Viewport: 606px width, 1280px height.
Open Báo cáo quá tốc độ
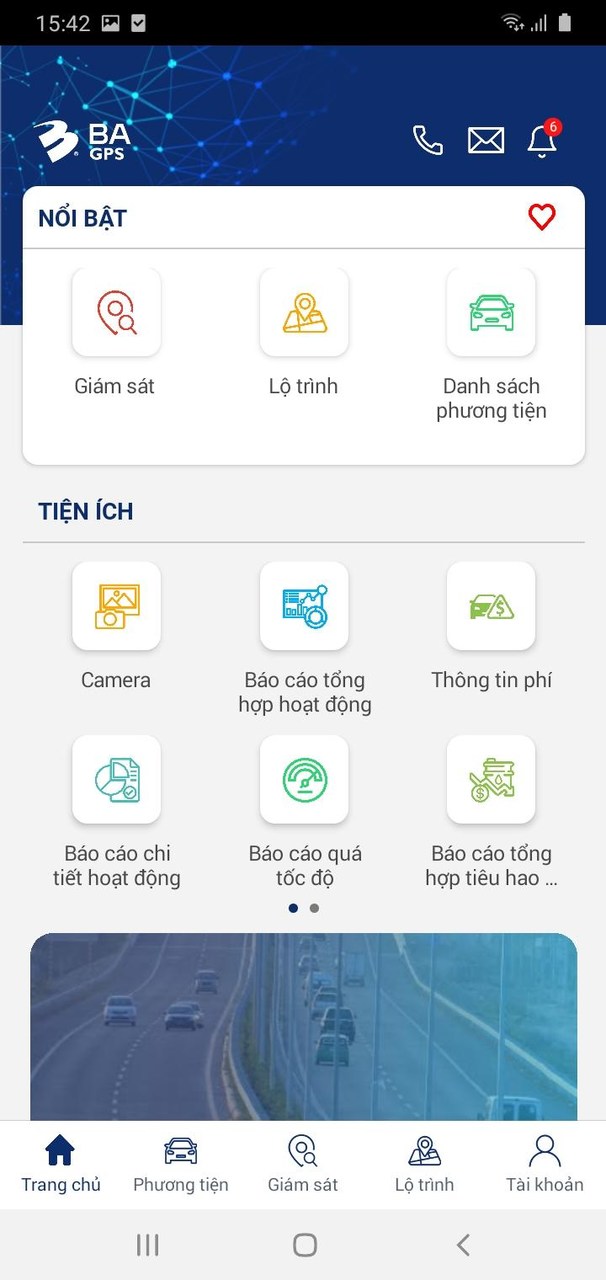[304, 780]
